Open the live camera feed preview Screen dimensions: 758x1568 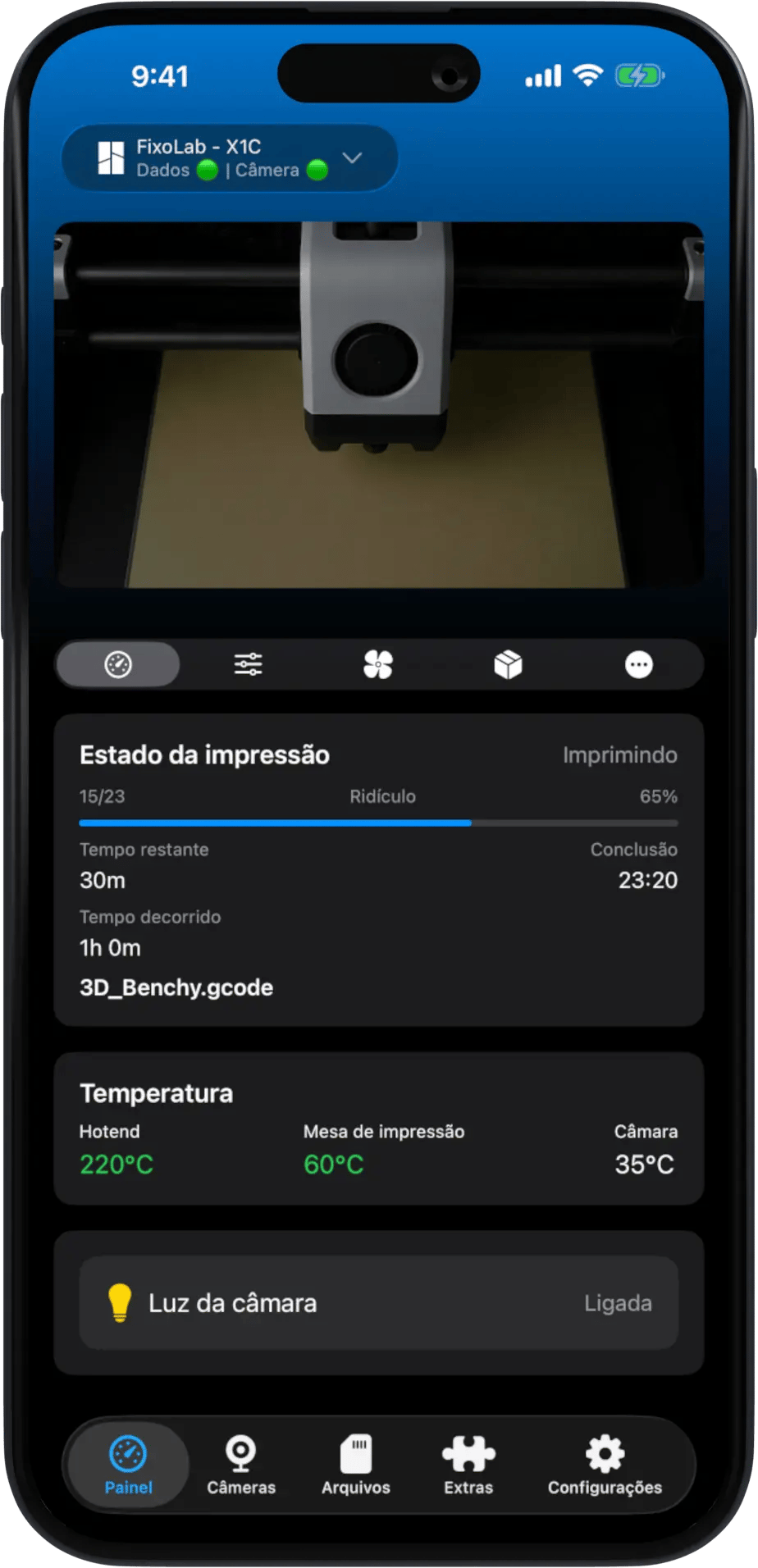coord(378,404)
